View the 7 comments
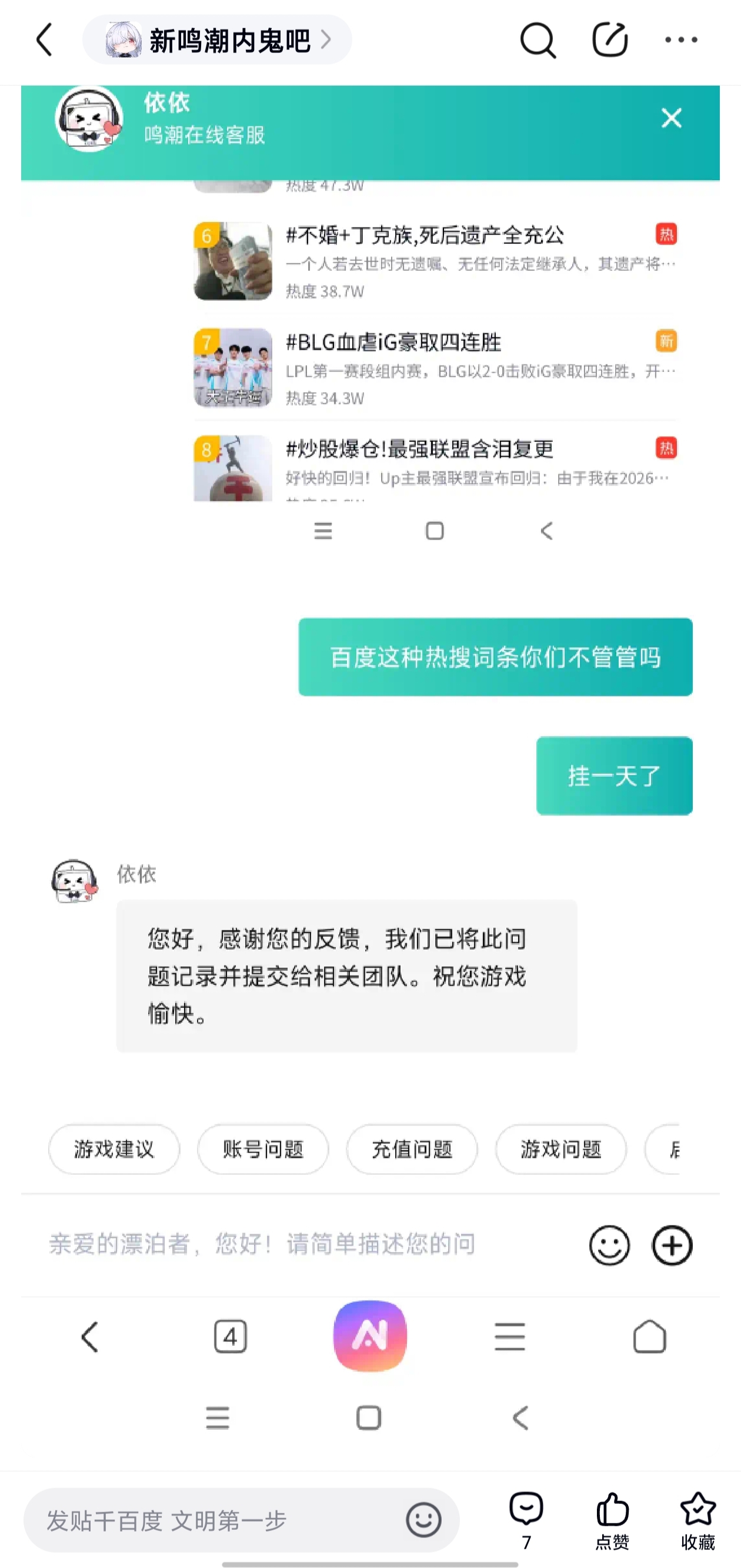 pos(526,1519)
